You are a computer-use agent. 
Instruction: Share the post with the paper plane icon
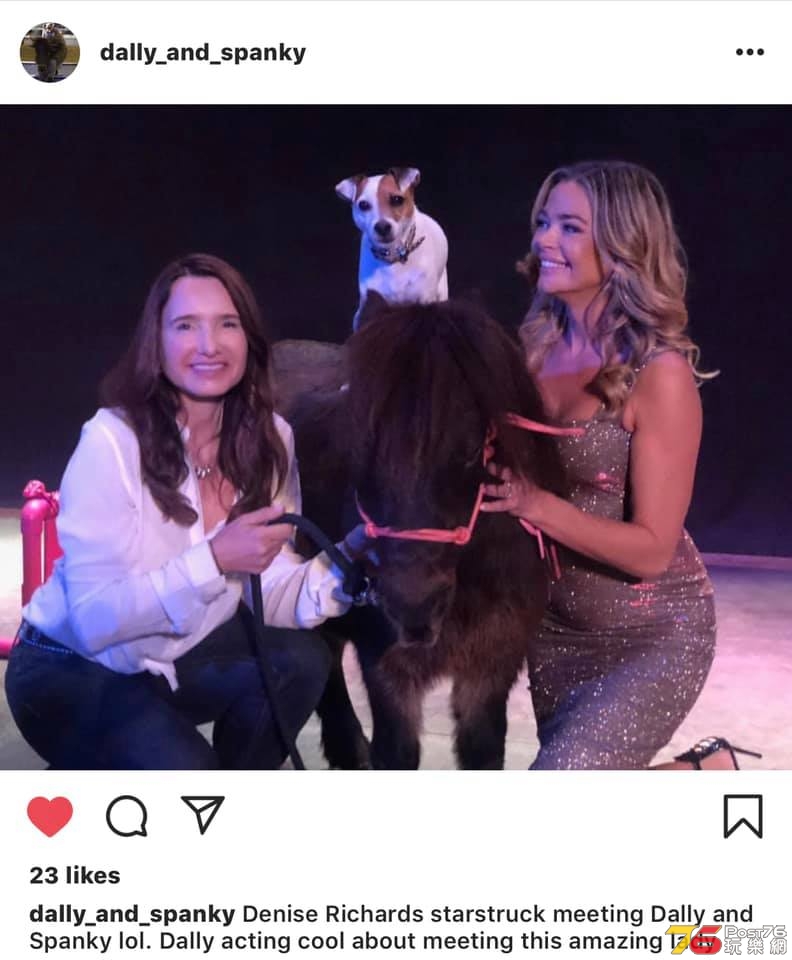(x=202, y=814)
